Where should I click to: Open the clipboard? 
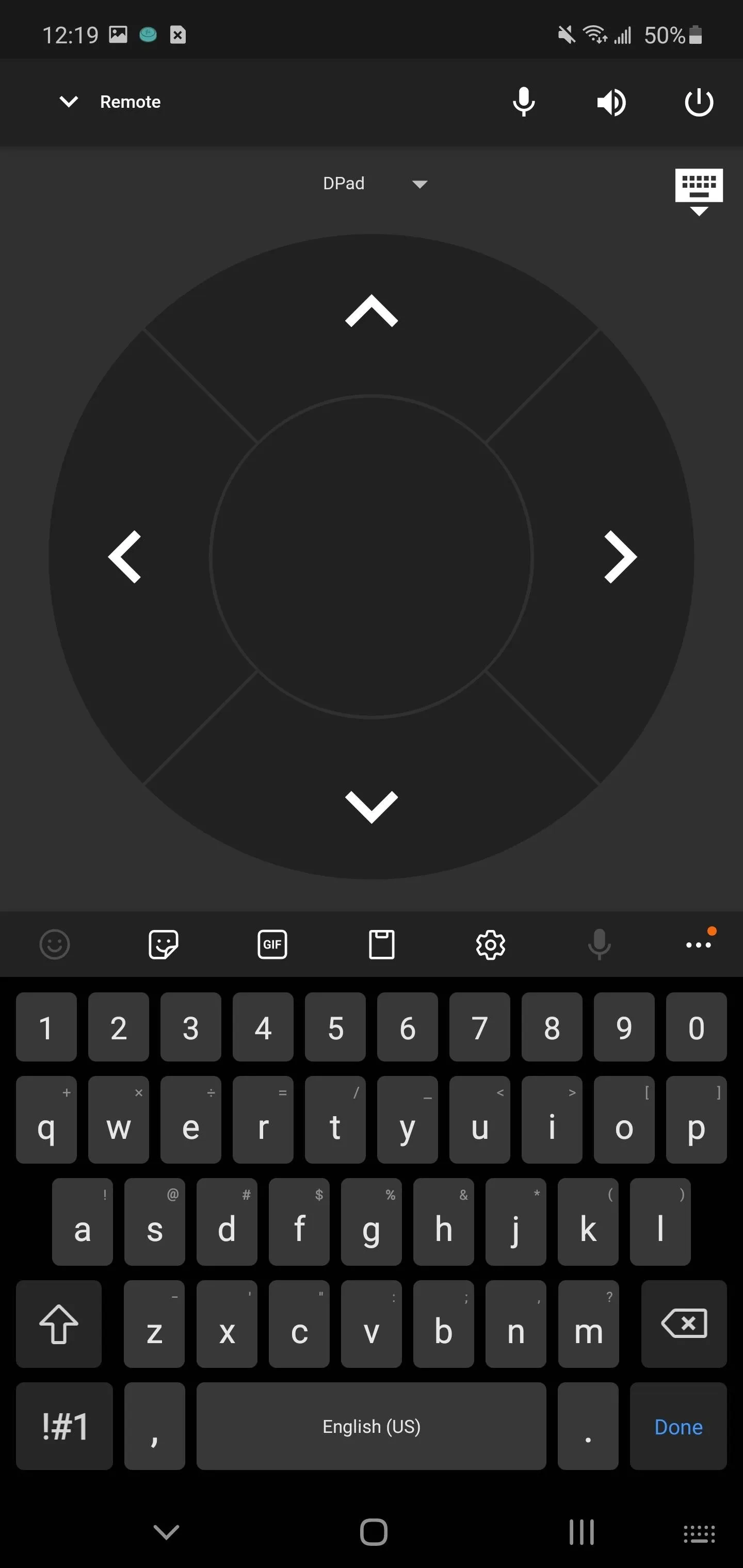[382, 945]
